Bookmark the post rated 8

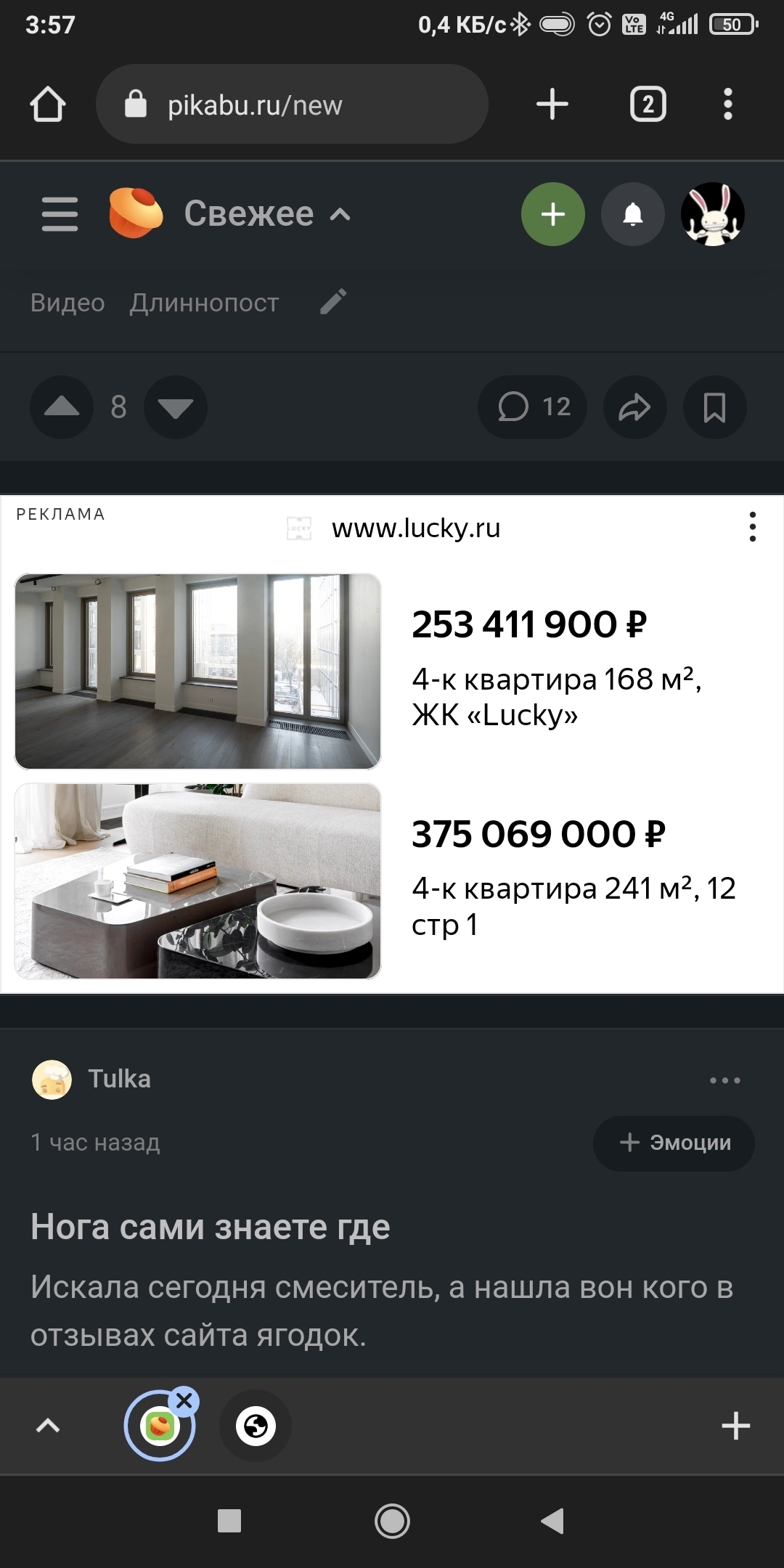[x=714, y=407]
